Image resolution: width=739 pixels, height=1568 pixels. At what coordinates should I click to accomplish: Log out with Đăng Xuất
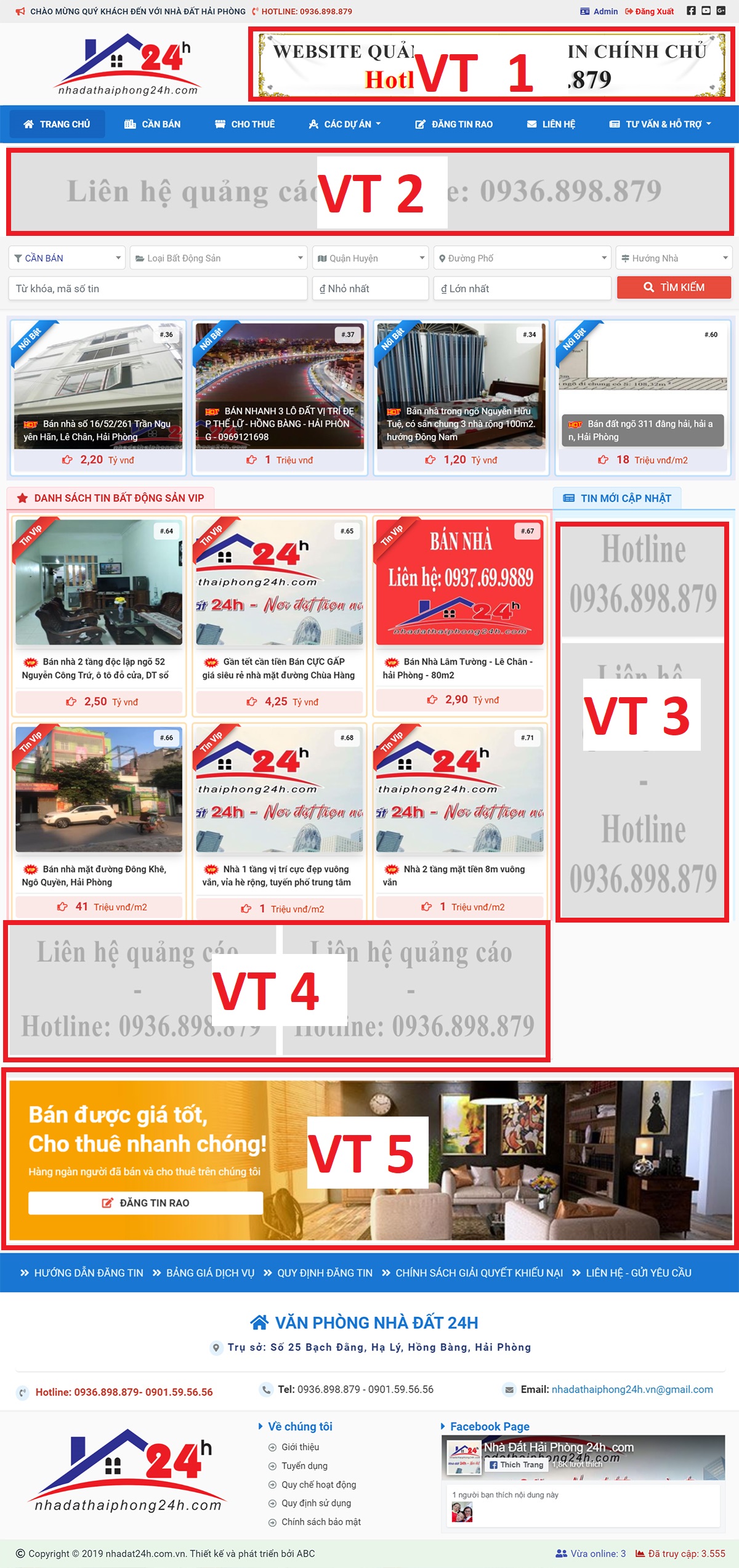(x=650, y=11)
